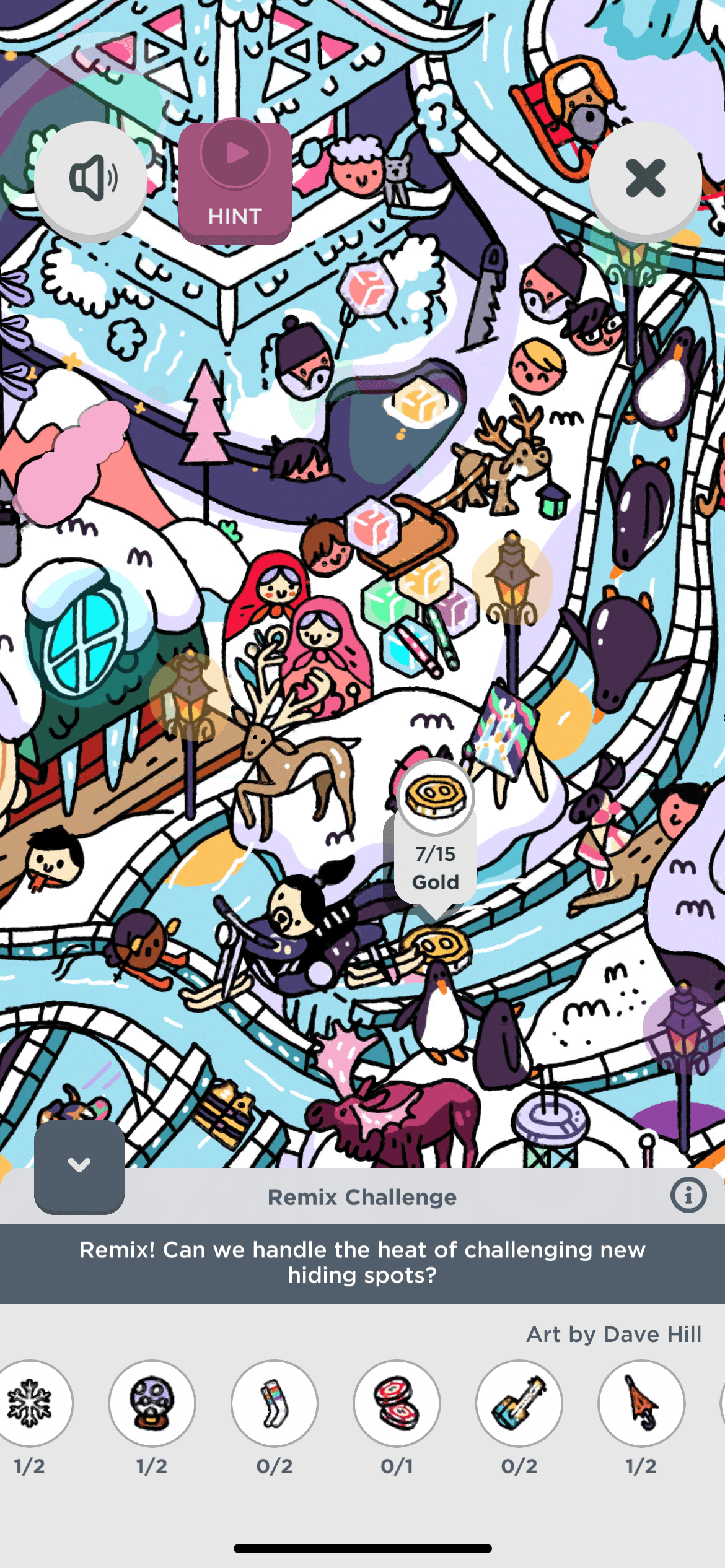Collapse the Remix Challenge panel

pyautogui.click(x=79, y=1165)
